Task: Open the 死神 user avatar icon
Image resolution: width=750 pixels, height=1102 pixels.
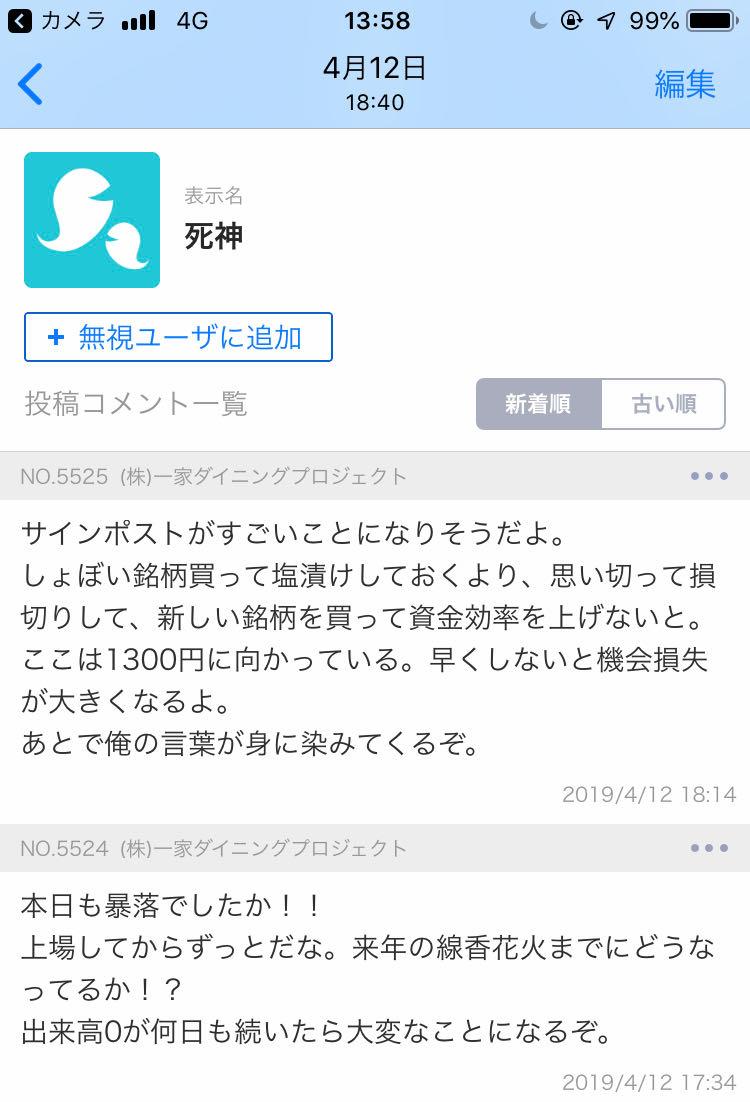Action: [91, 219]
